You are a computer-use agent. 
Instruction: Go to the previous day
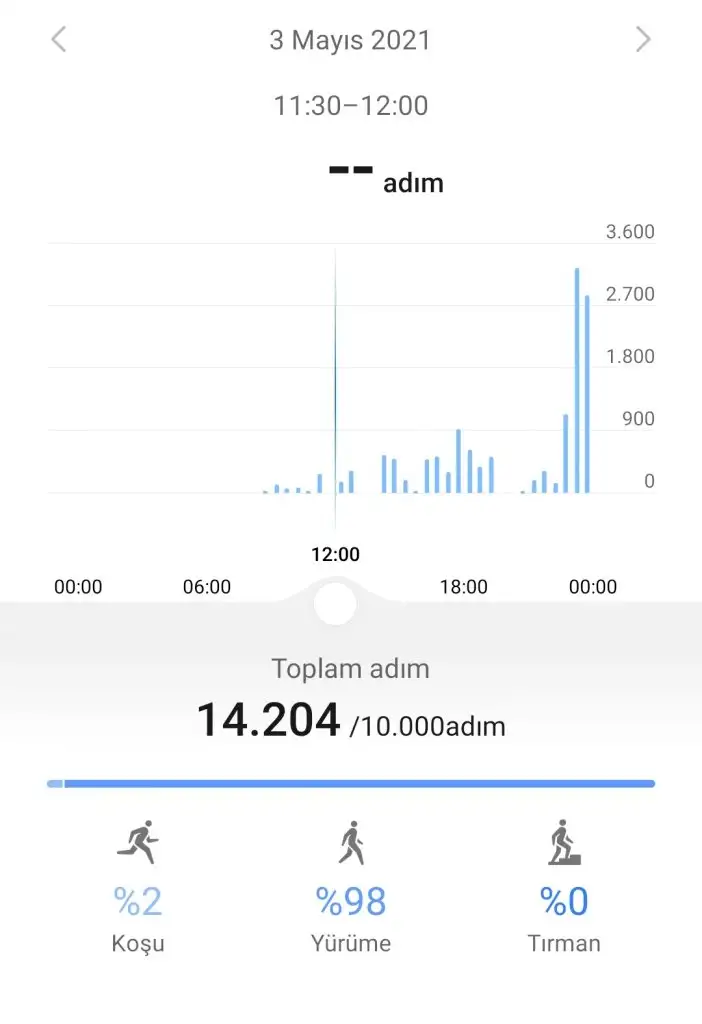click(59, 40)
